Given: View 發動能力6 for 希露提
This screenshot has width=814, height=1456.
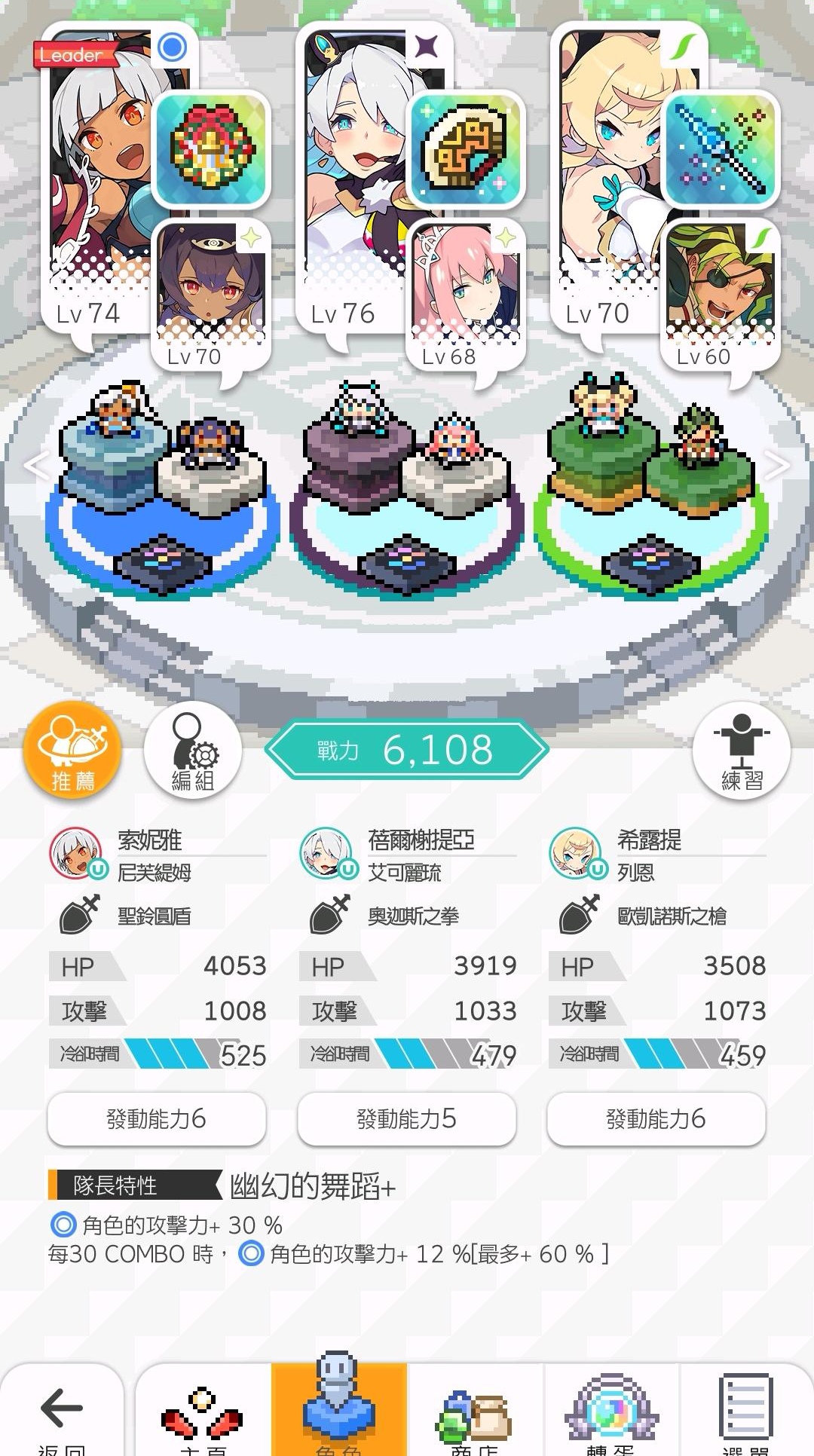Looking at the screenshot, I should click(x=656, y=1119).
